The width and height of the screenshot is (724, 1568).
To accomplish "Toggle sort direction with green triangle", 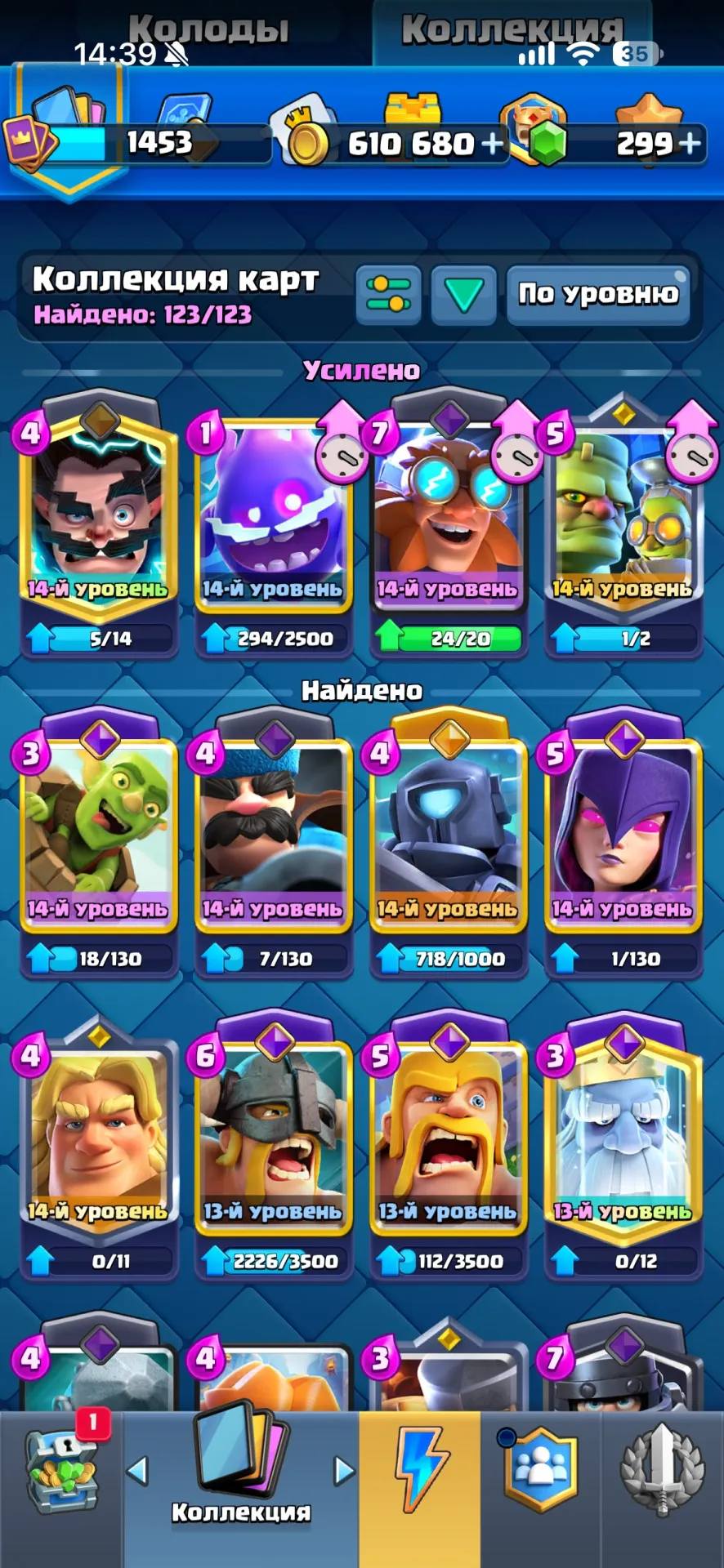I will [464, 295].
